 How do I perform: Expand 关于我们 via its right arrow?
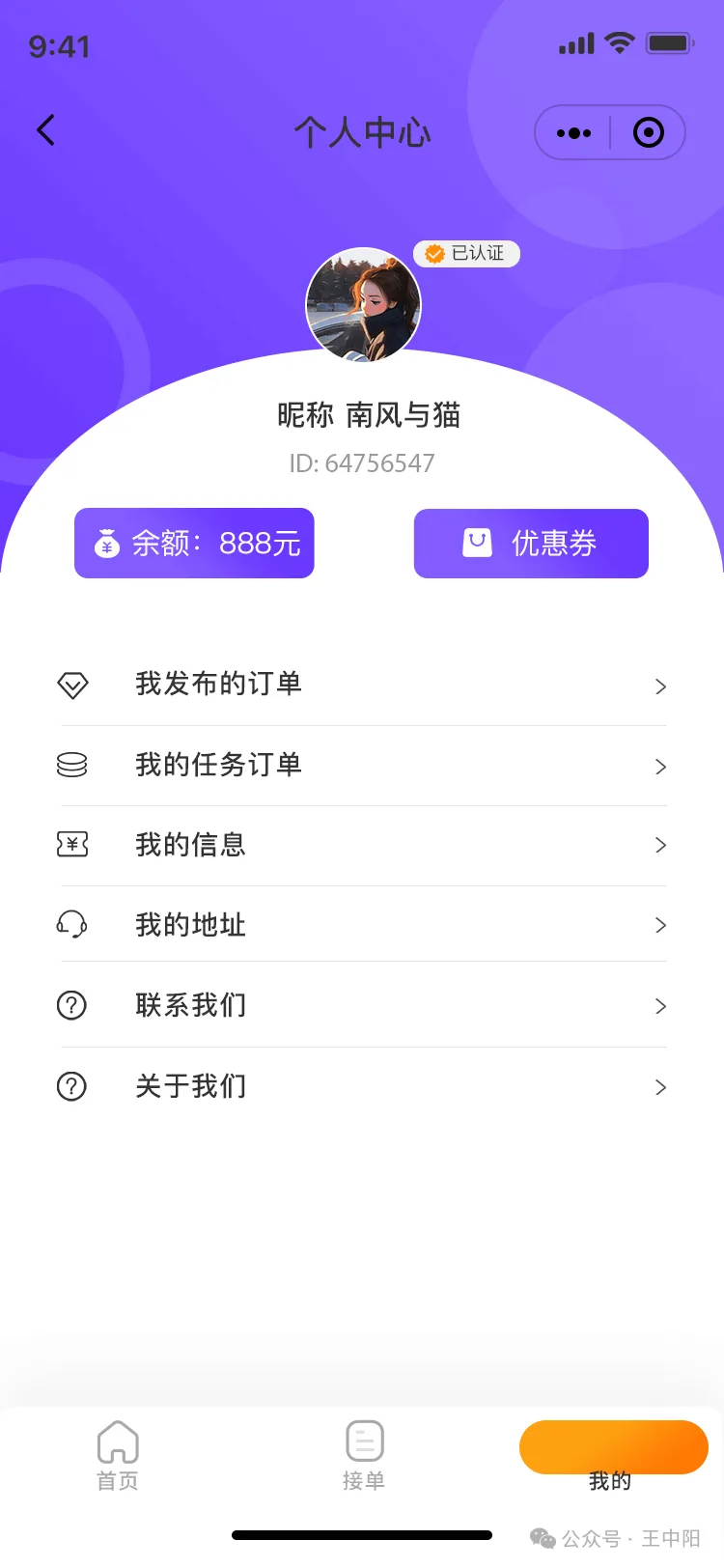coord(660,1087)
